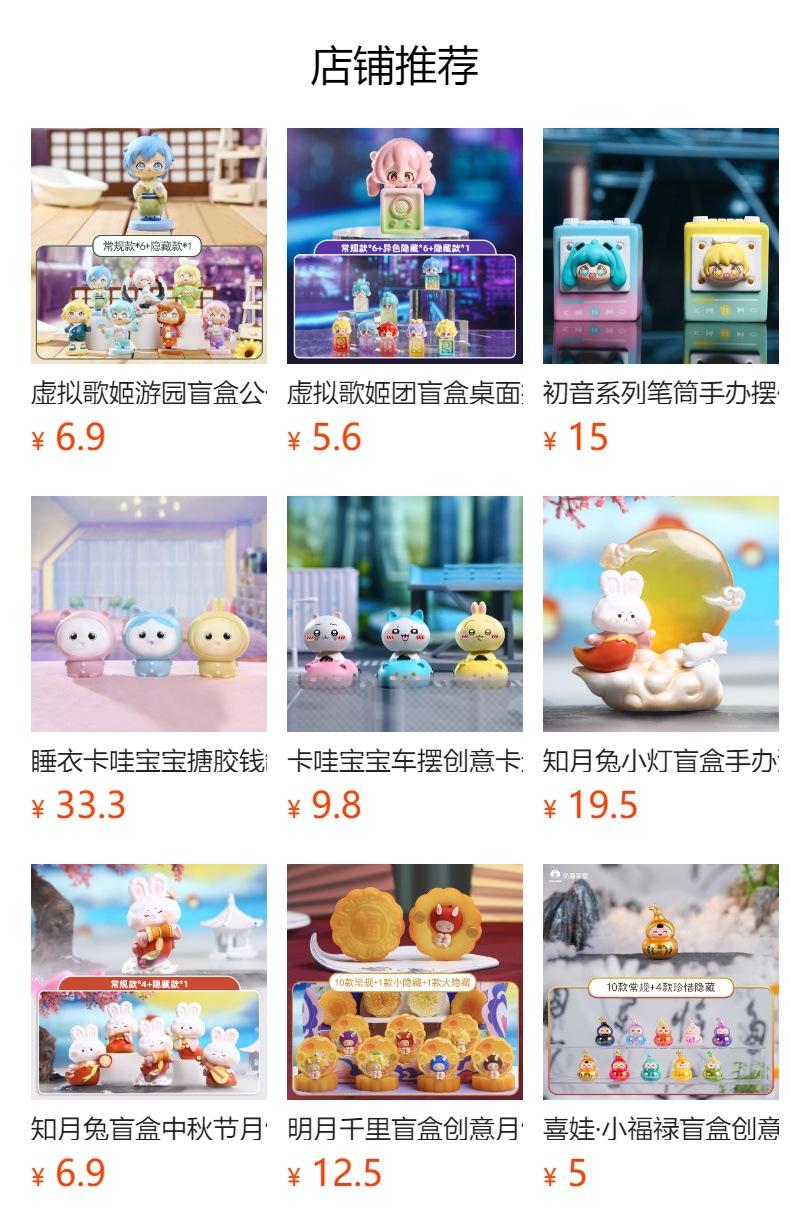View the 知月兔小灯盲盒手办 item

pos(660,613)
